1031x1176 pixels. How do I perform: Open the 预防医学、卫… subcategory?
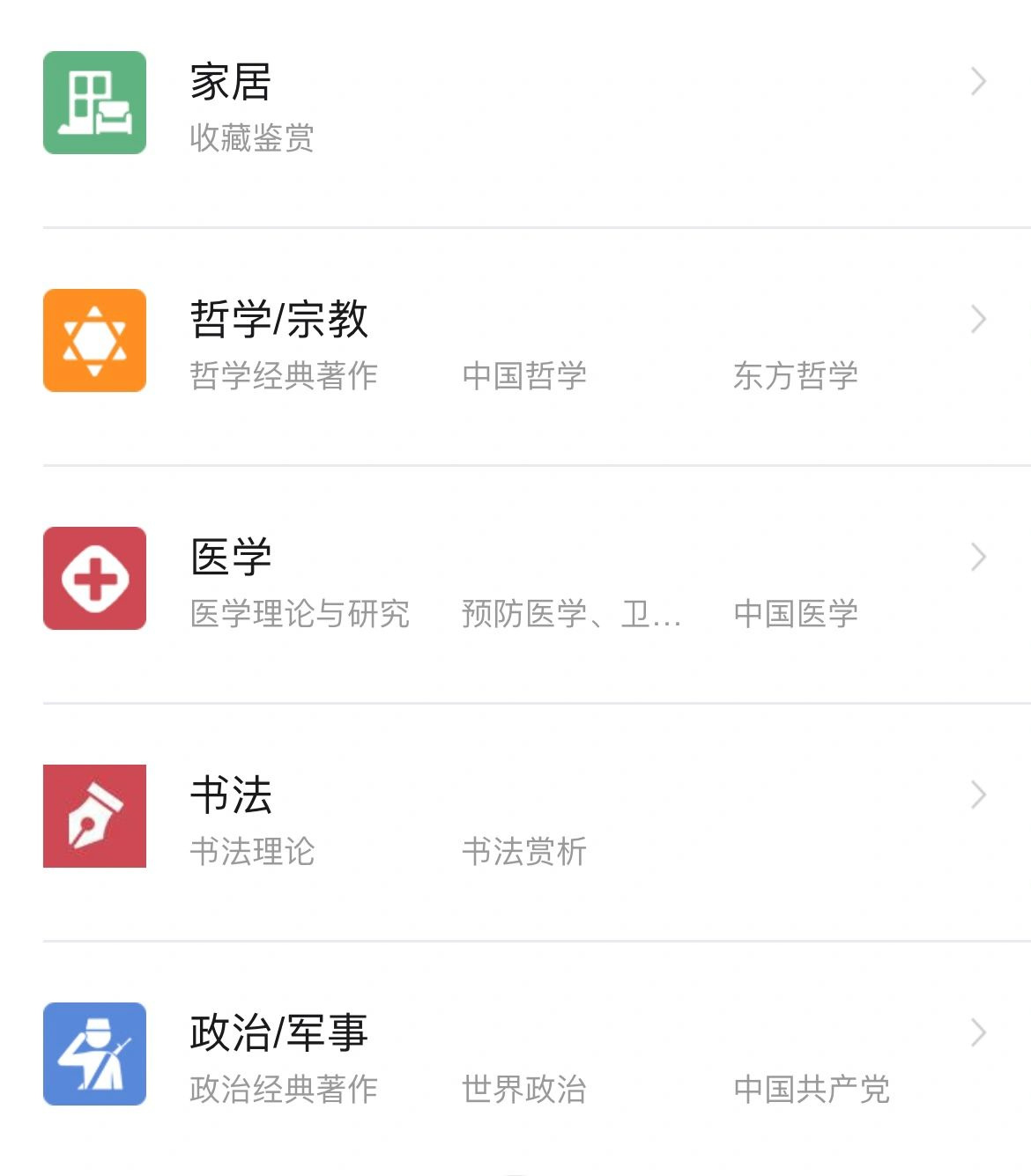click(x=571, y=614)
